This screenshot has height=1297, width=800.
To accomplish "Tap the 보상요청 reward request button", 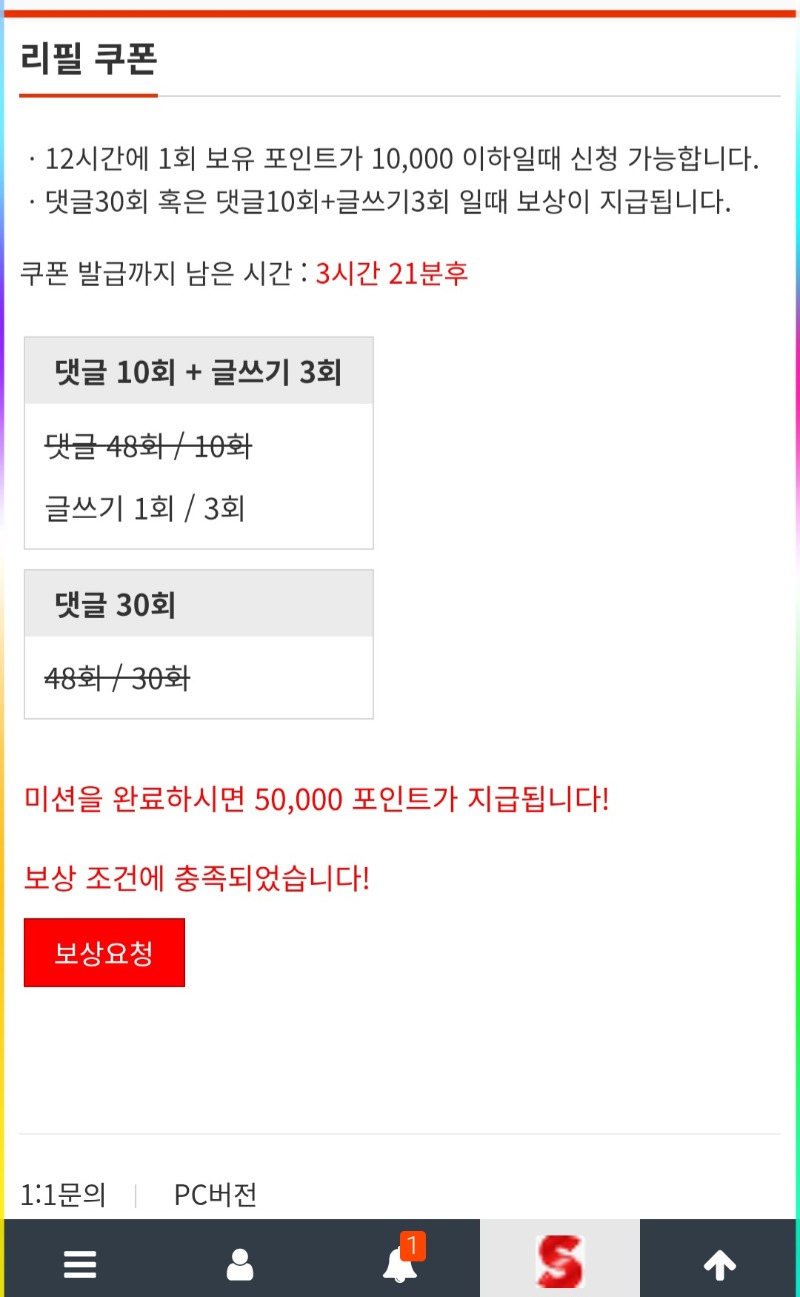I will (104, 953).
